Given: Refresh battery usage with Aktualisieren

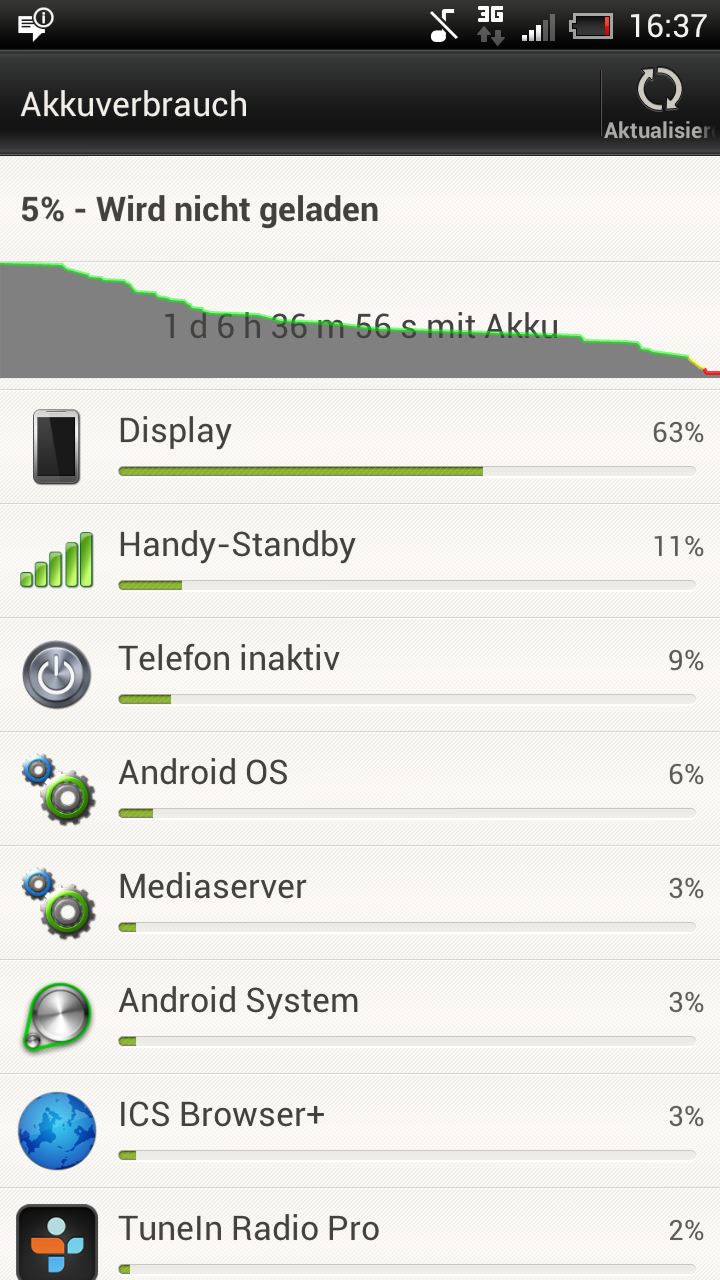Looking at the screenshot, I should pyautogui.click(x=660, y=103).
